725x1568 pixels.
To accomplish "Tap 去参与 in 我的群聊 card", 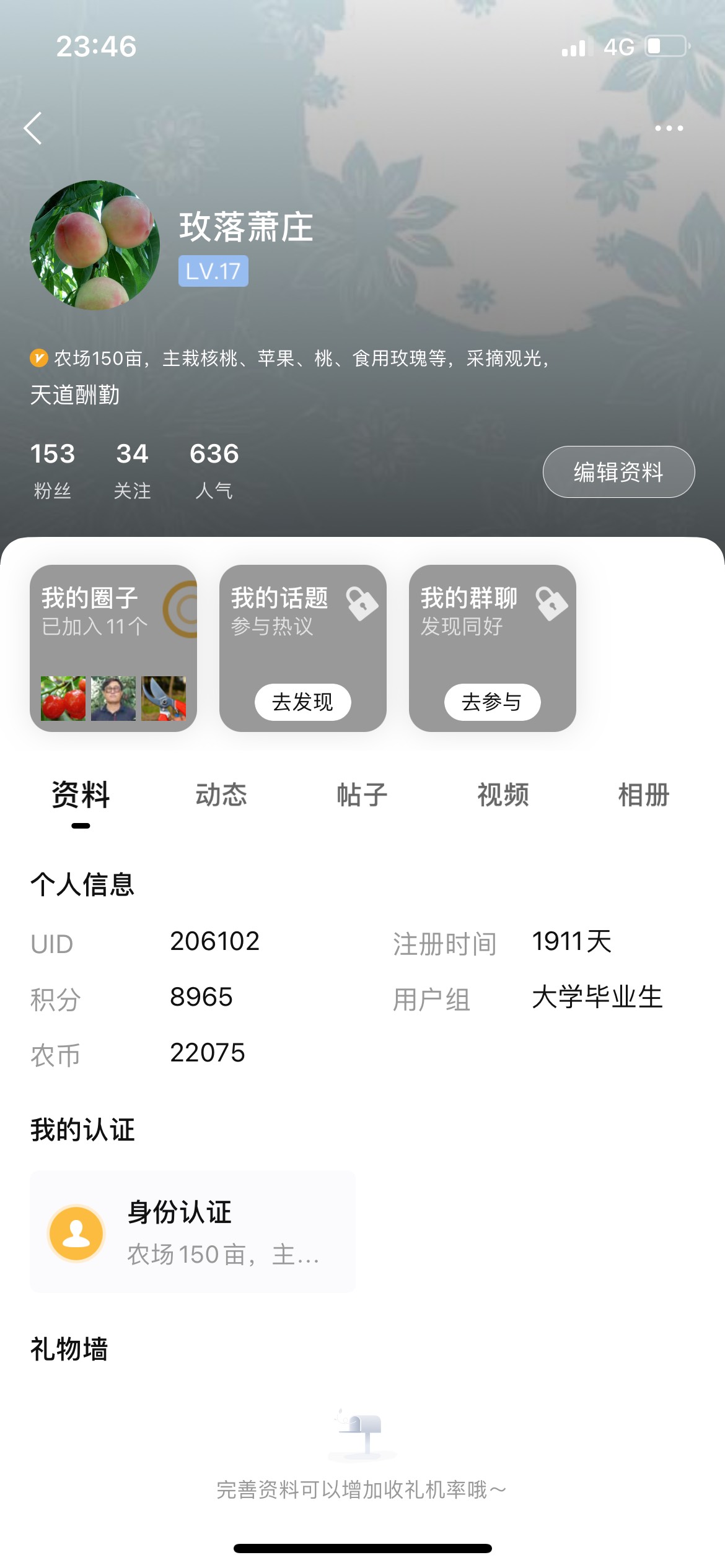I will (493, 702).
